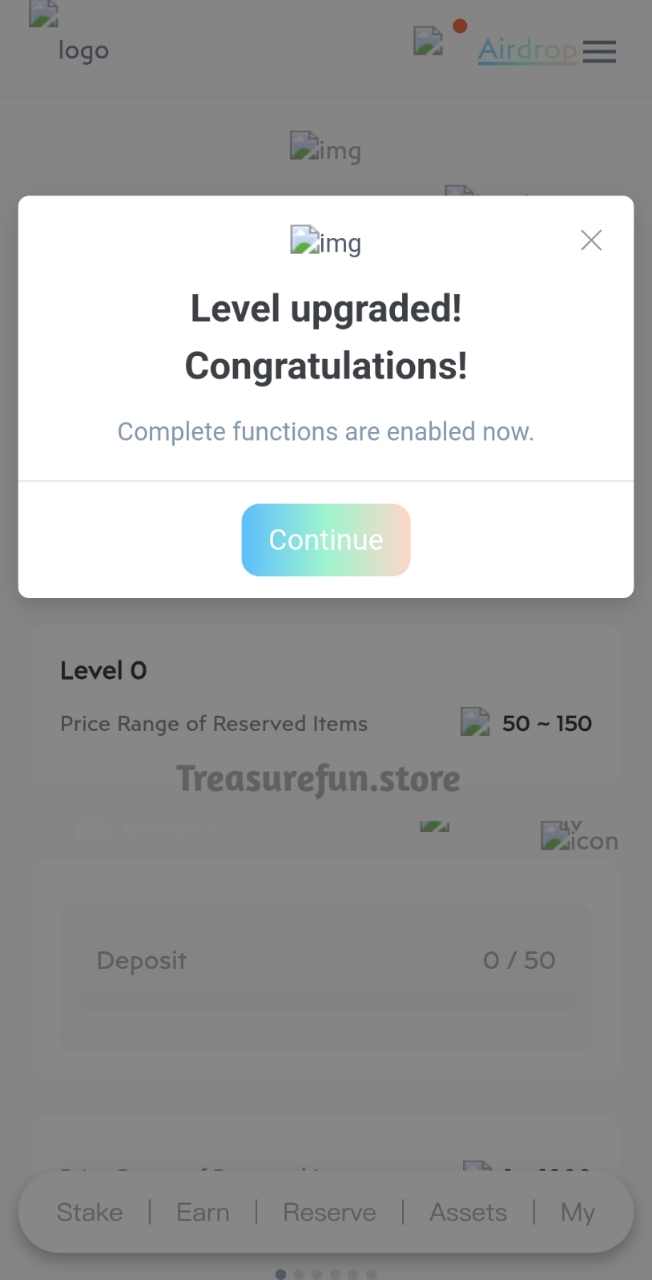Tap Continue in the upgrade dialog
This screenshot has width=652, height=1280.
(326, 540)
